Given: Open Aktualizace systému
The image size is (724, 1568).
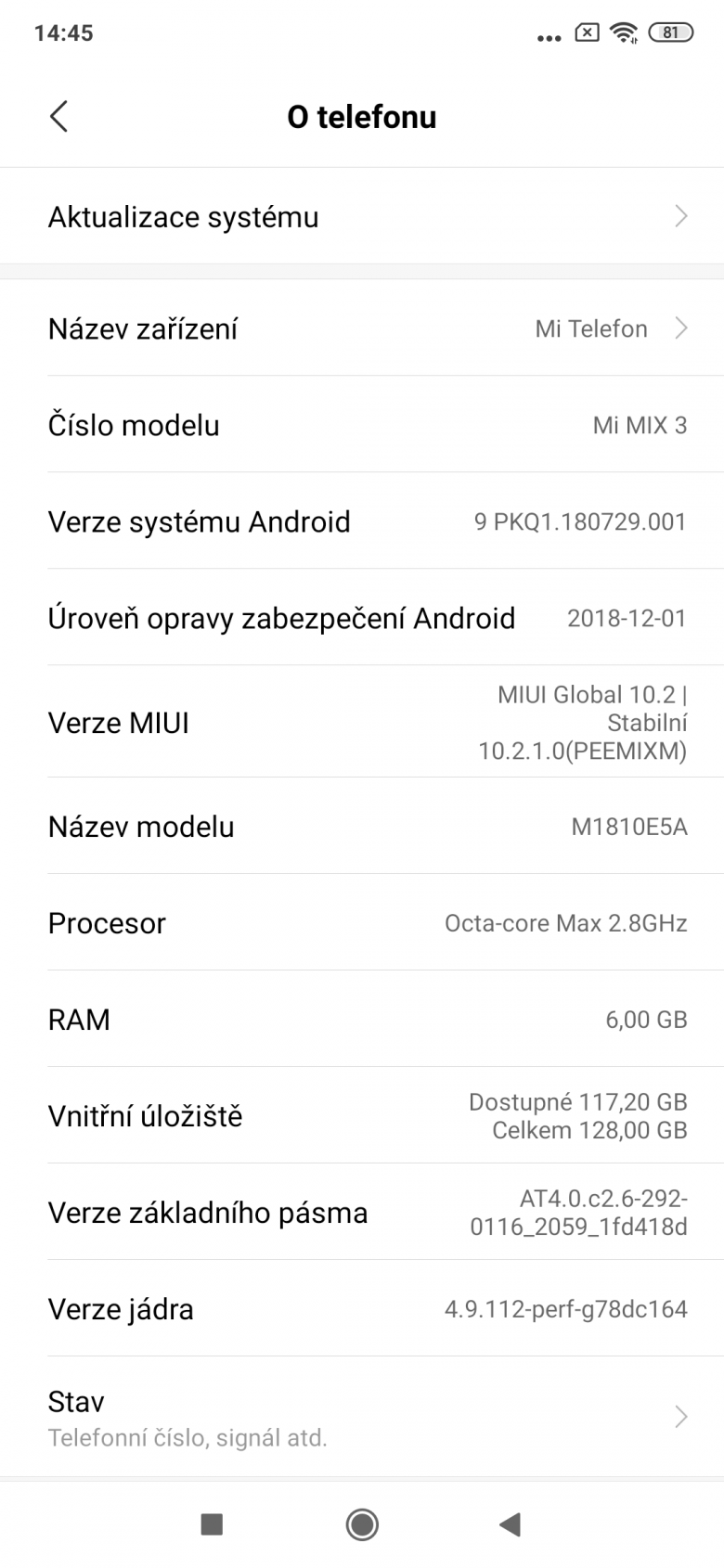Looking at the screenshot, I should pos(362,216).
